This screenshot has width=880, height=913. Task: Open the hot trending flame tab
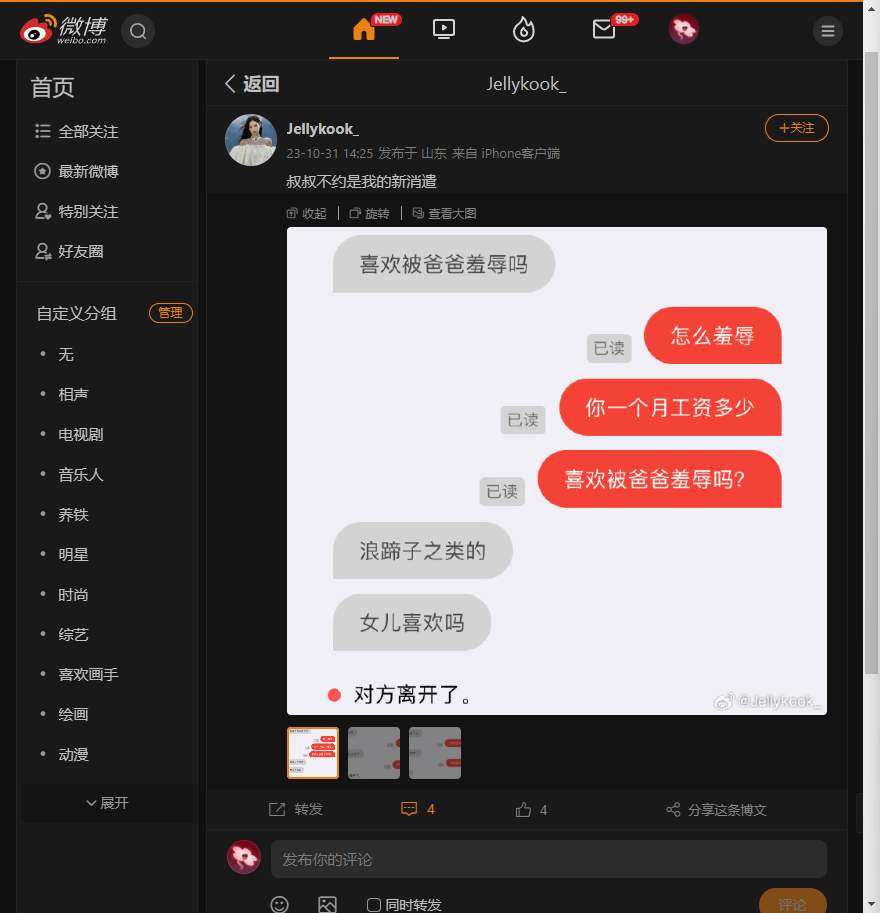[523, 30]
